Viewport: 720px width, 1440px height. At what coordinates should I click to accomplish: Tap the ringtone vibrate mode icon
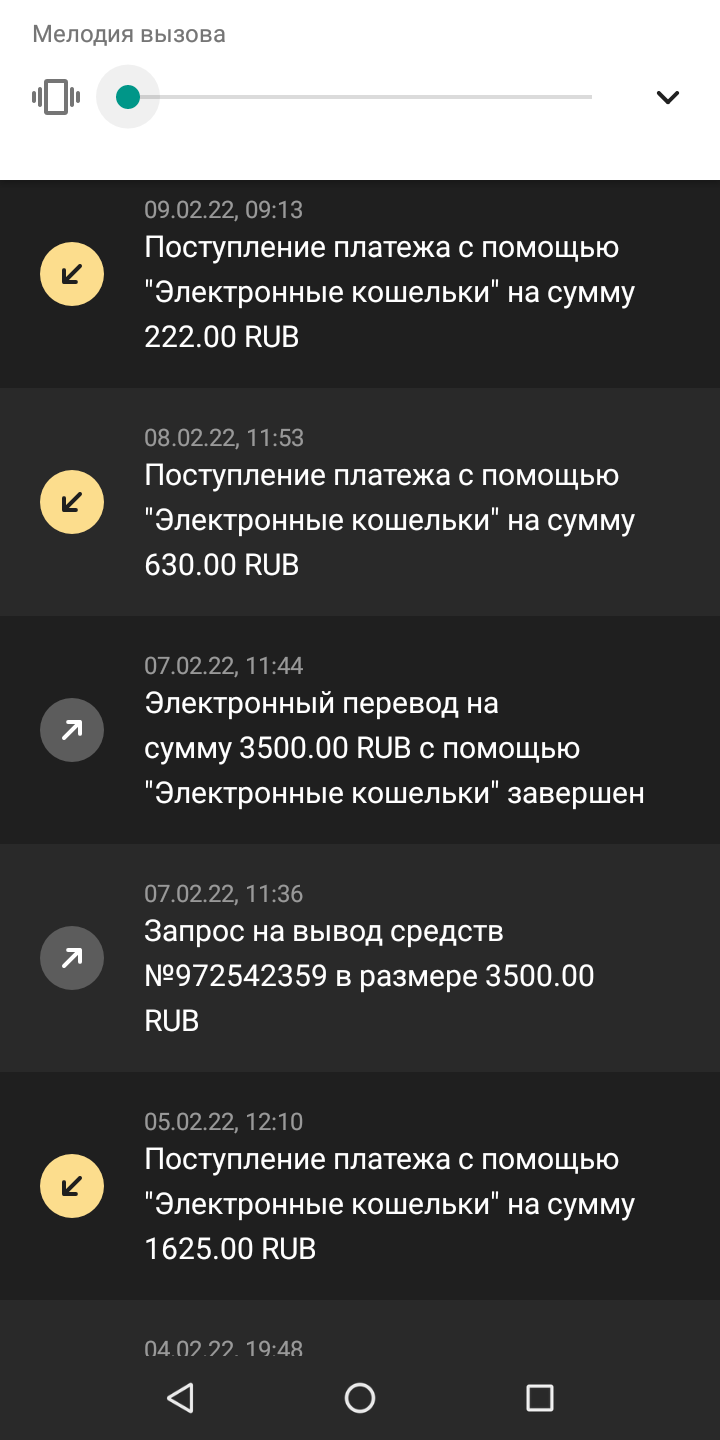pyautogui.click(x=56, y=97)
